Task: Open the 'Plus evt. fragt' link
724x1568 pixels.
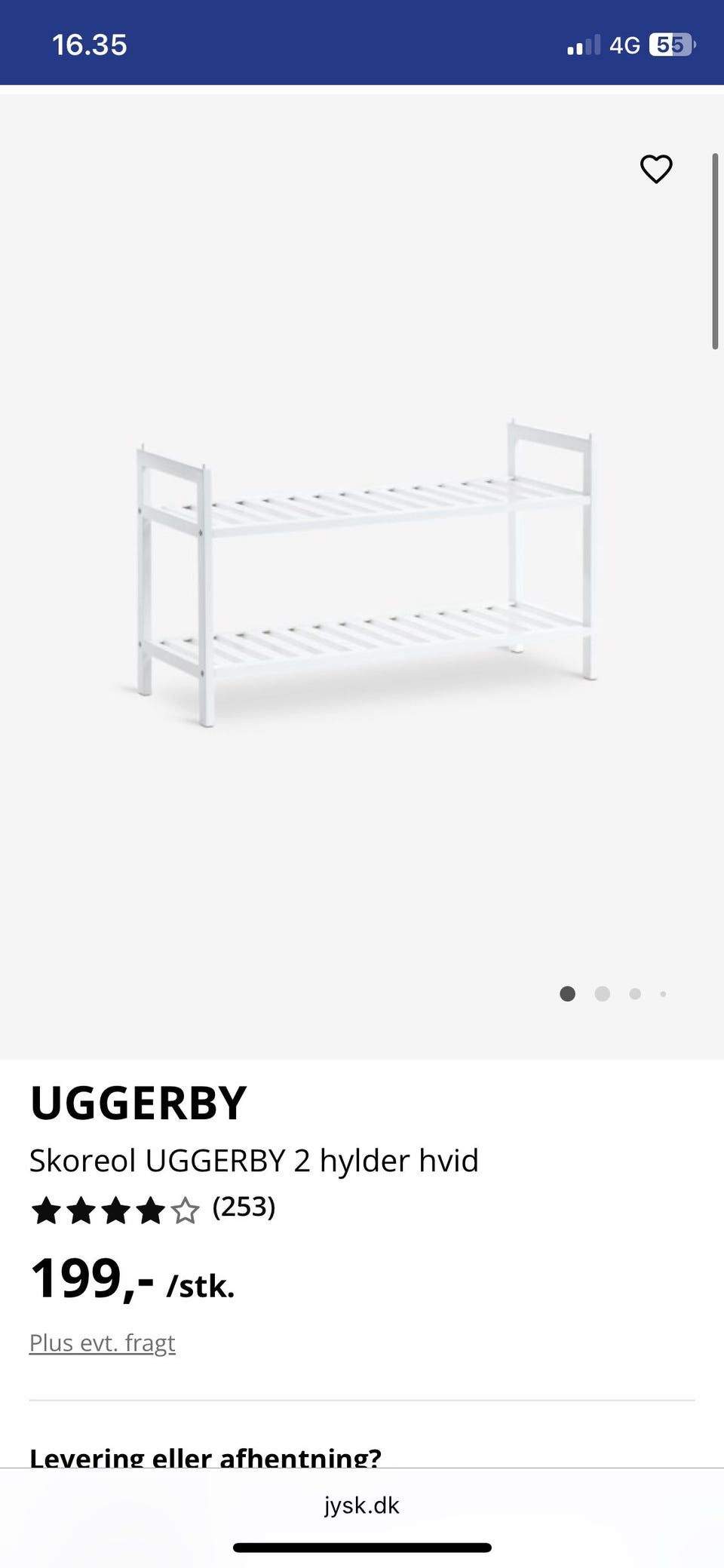Action: pyautogui.click(x=102, y=1343)
